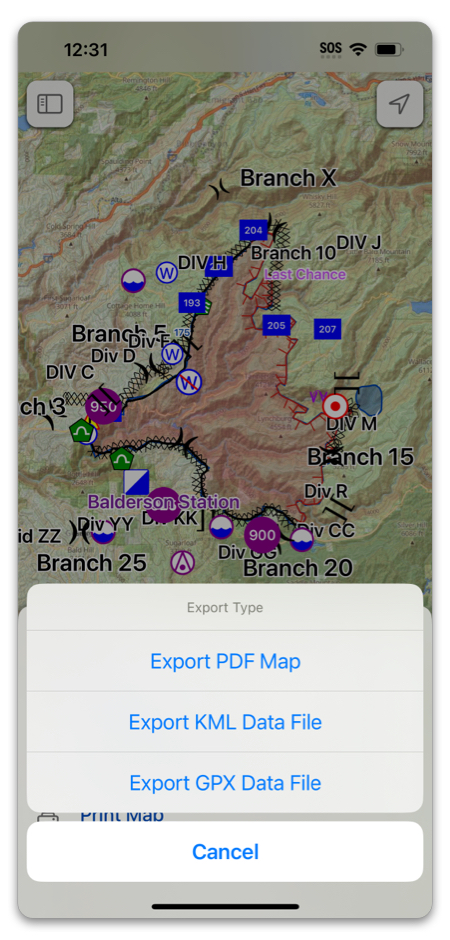Screen dimensions: 450x940
Task: Tap the location arrow button
Action: [x=400, y=104]
